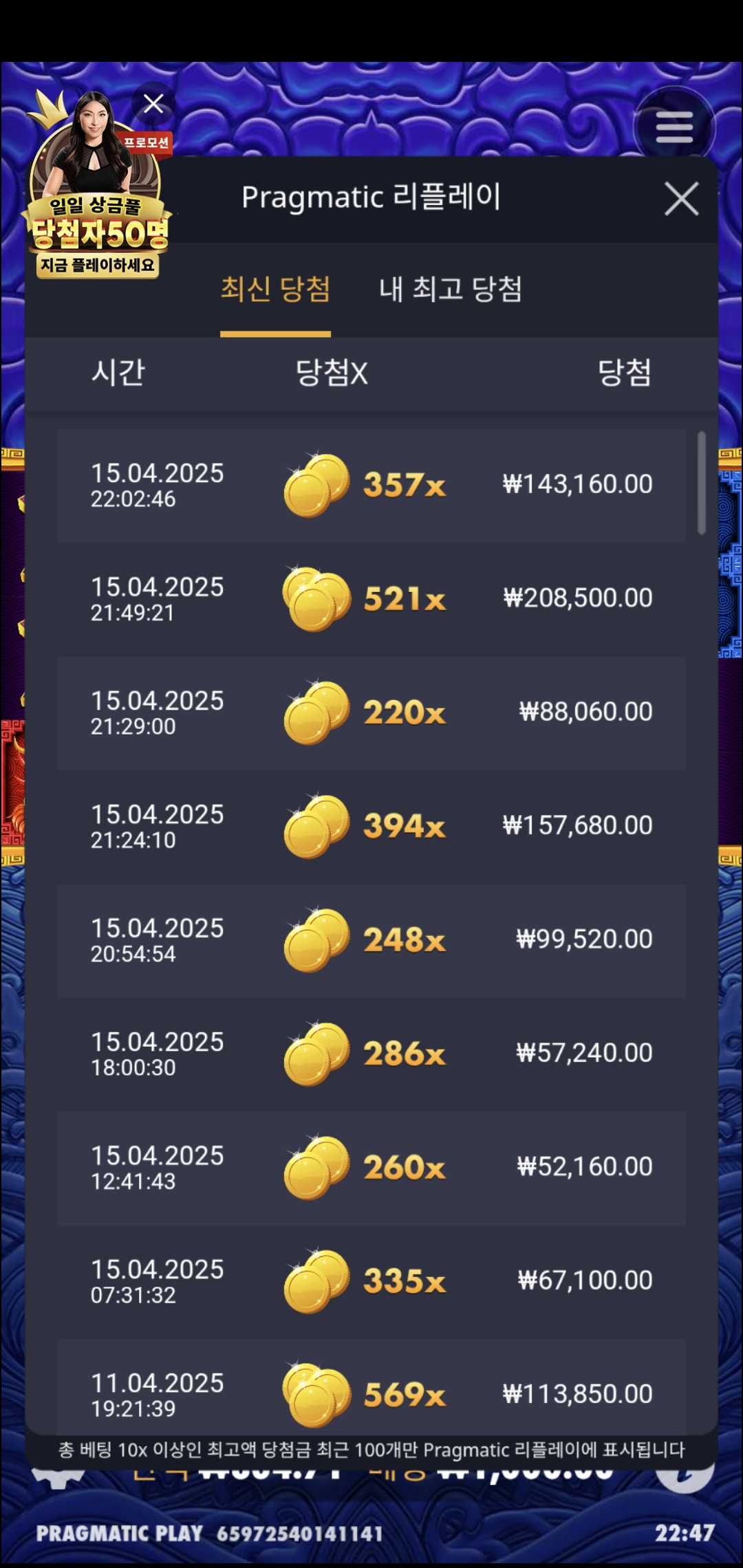The image size is (743, 1568).
Task: Close the Pragmatic 리플레이 dialog
Action: [681, 199]
